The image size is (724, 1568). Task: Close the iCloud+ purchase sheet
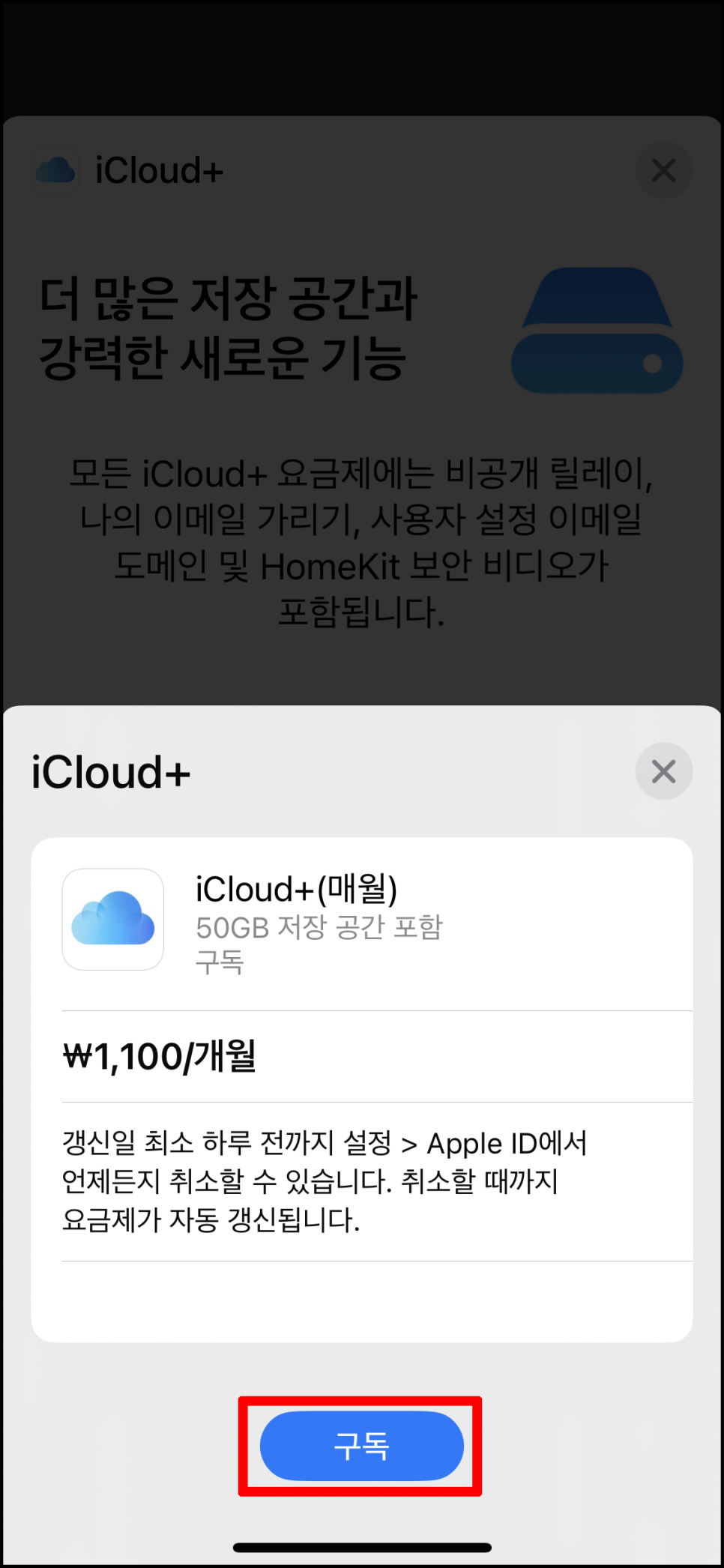663,771
